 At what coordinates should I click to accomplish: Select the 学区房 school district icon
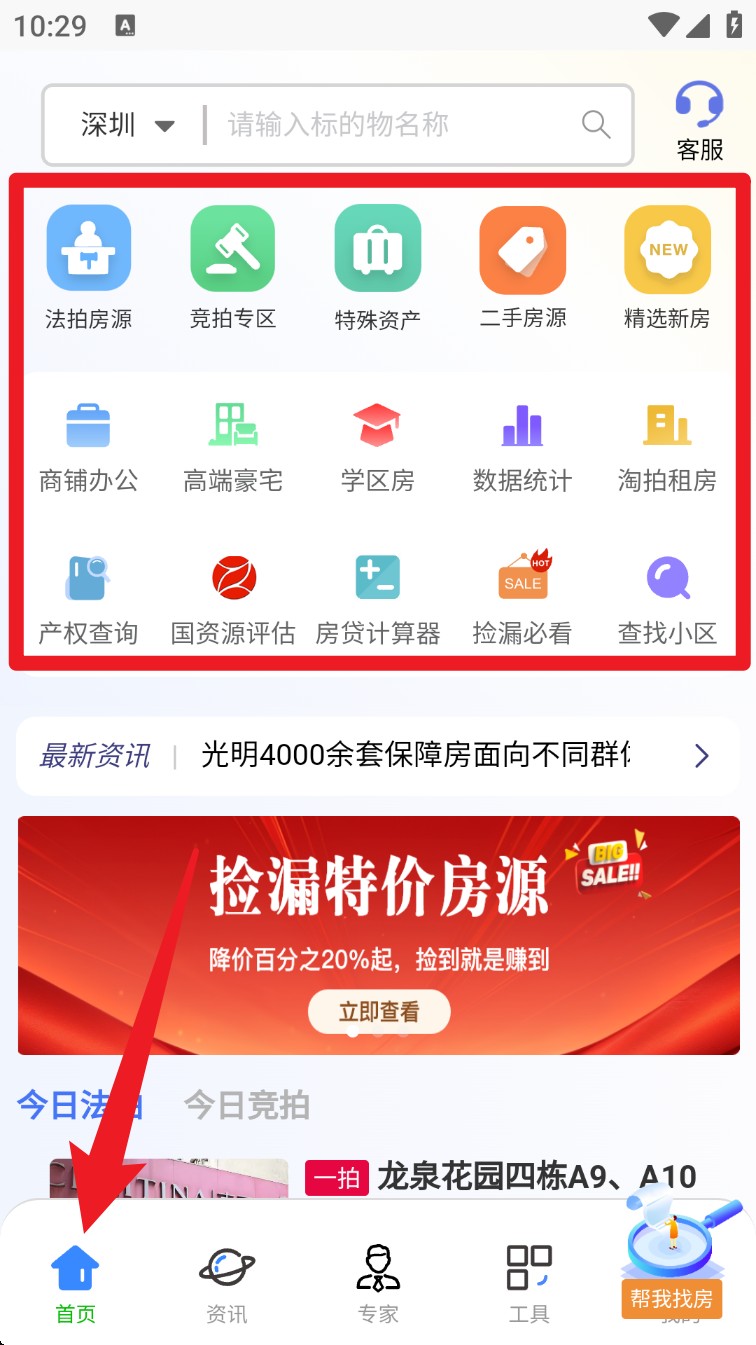pos(378,440)
